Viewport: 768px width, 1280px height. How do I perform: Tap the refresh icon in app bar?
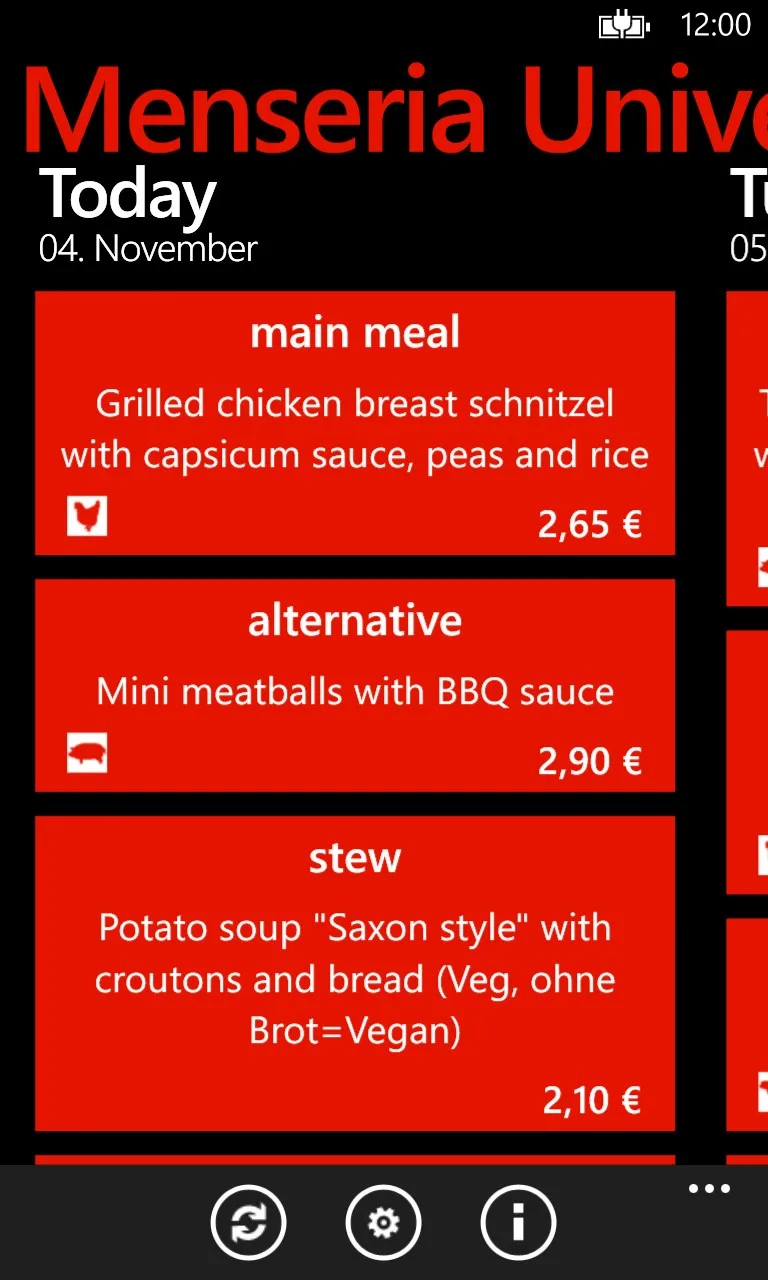click(x=248, y=1222)
